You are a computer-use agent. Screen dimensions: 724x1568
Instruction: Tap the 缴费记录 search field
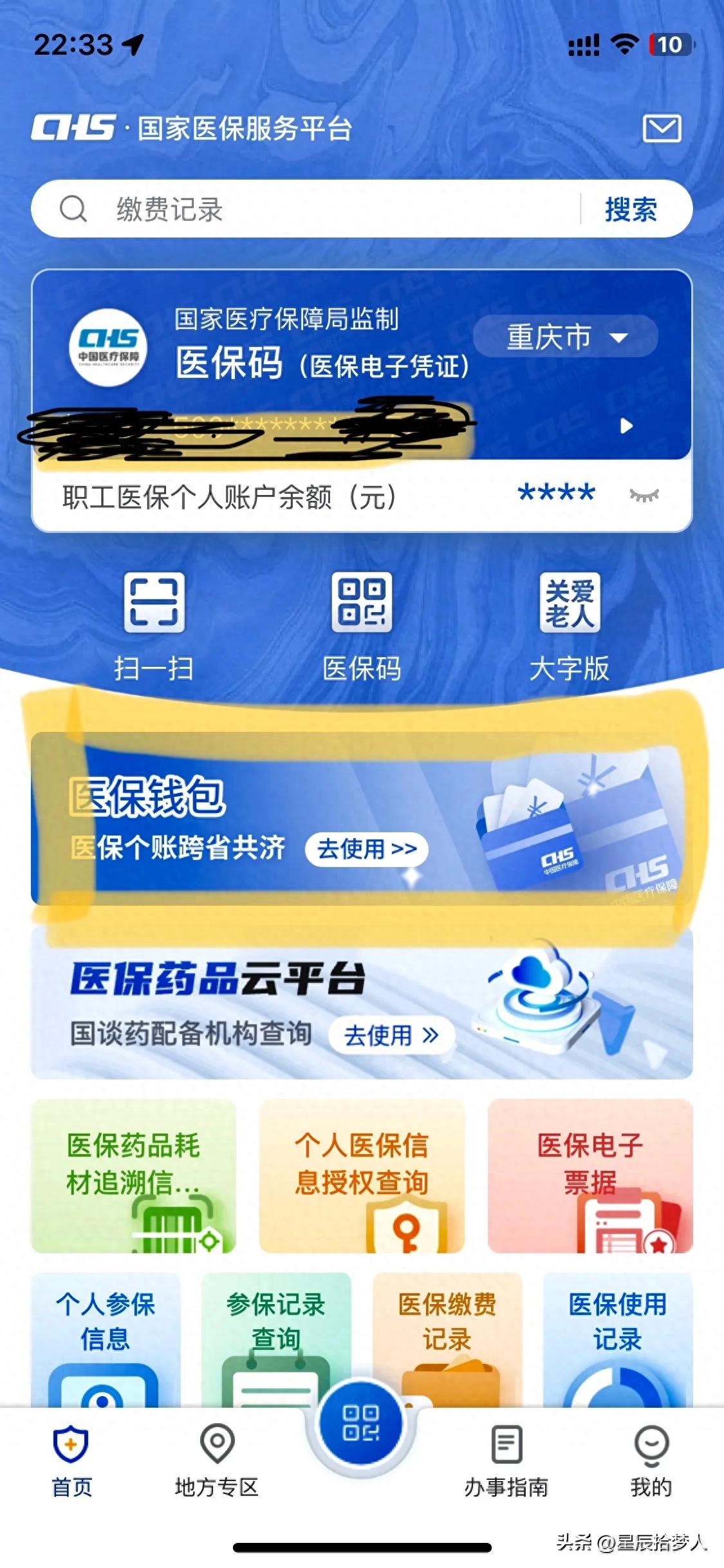[x=322, y=209]
